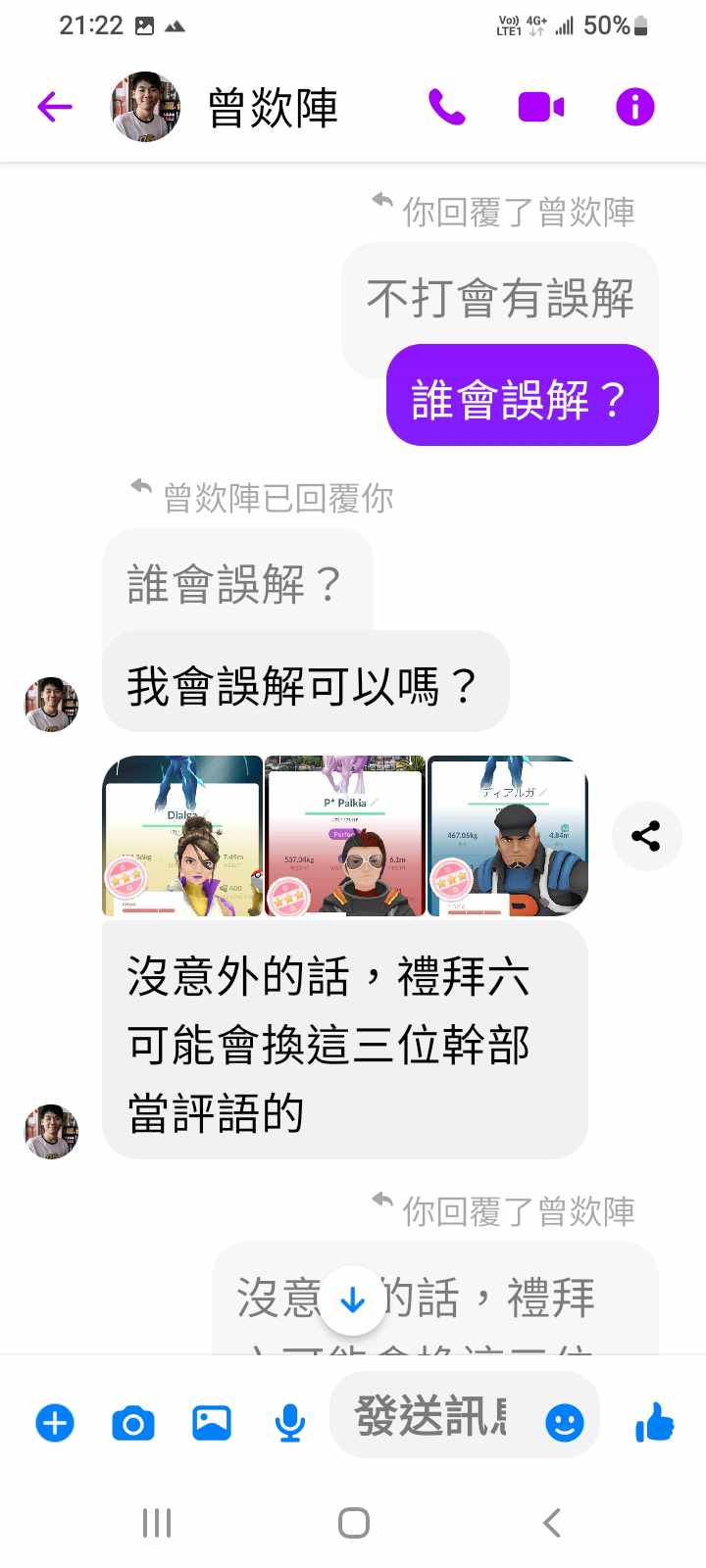Open the photo gallery picker
The height and width of the screenshot is (1568, 706).
[x=212, y=1423]
